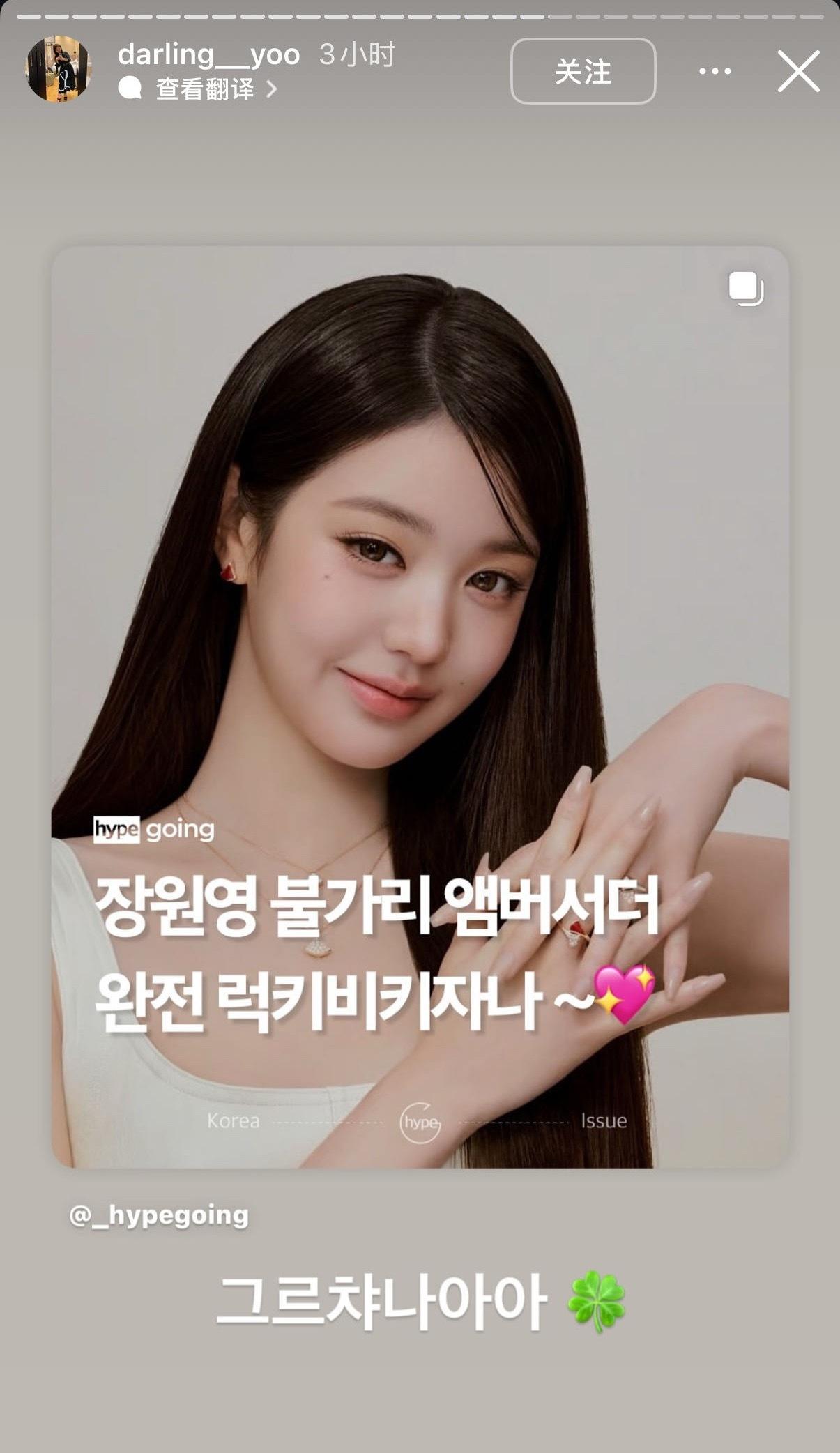Close the story viewer

coord(798,71)
